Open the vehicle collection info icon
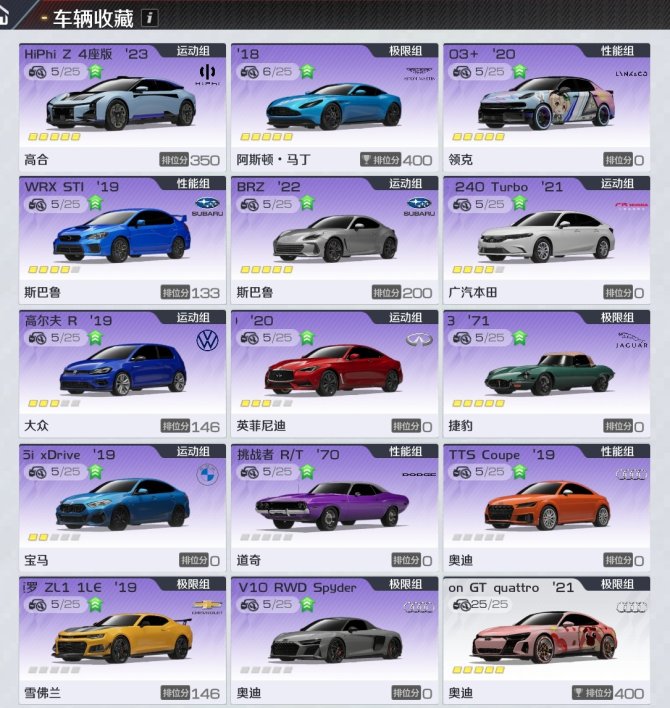 click(149, 17)
